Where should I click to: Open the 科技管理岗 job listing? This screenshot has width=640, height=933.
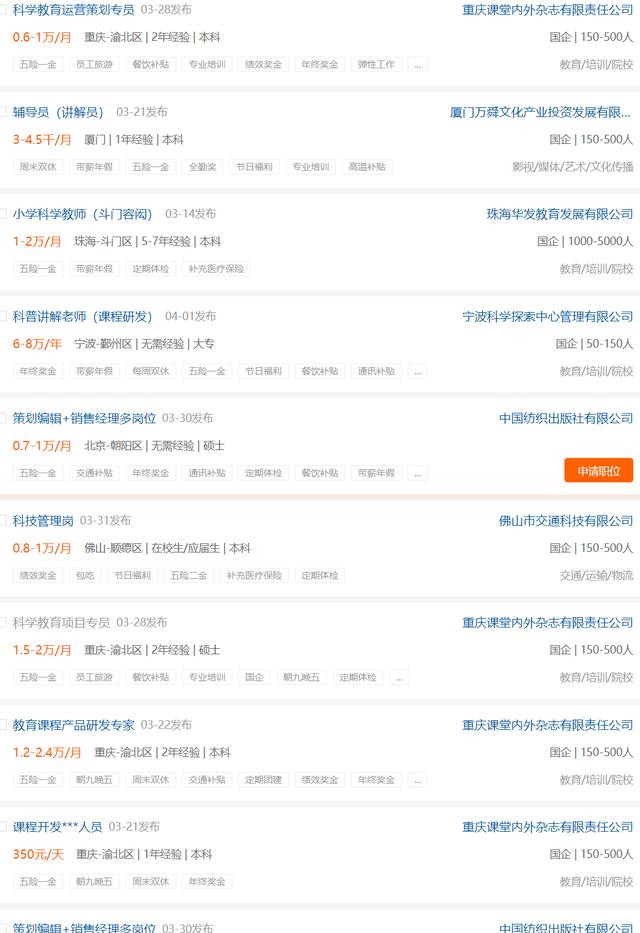[x=43, y=521]
